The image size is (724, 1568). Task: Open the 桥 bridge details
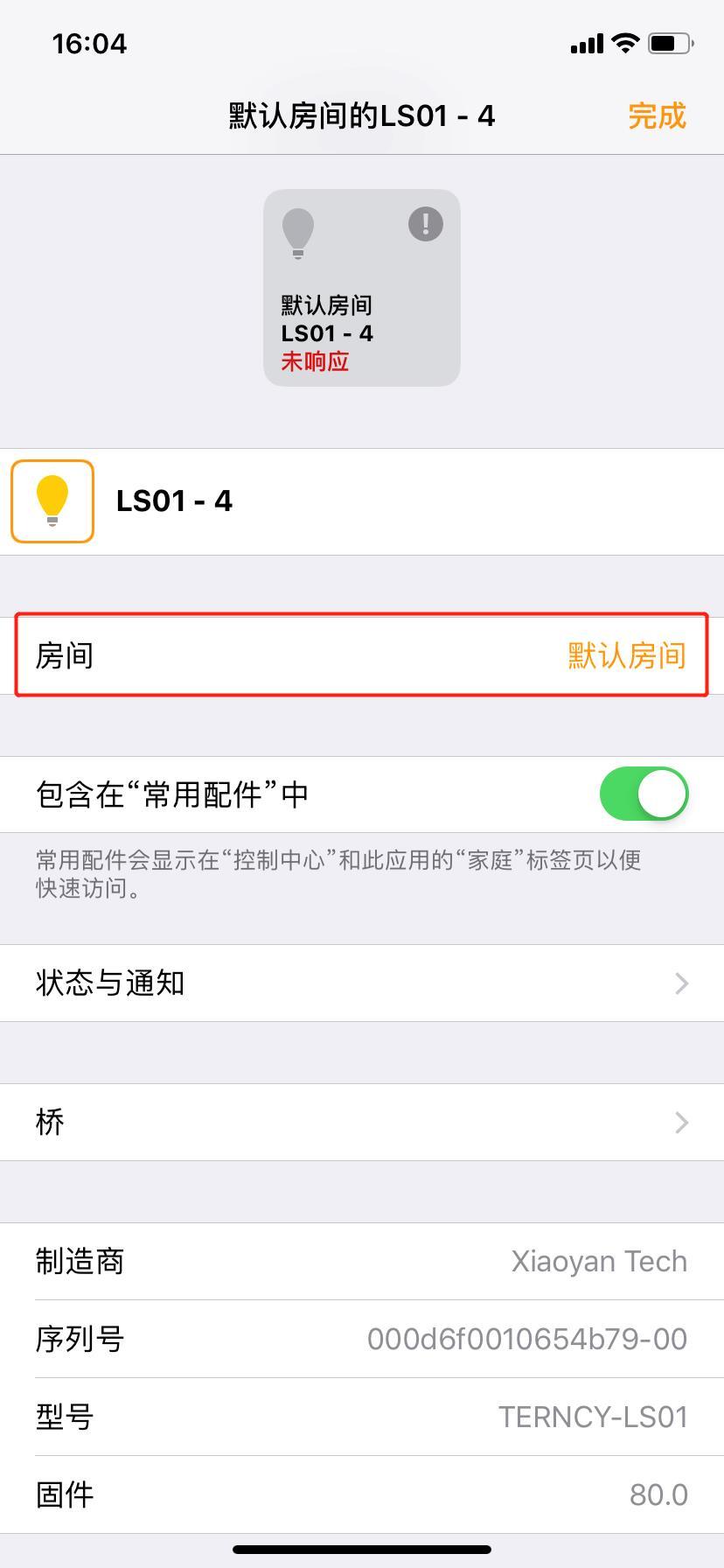[x=362, y=1122]
